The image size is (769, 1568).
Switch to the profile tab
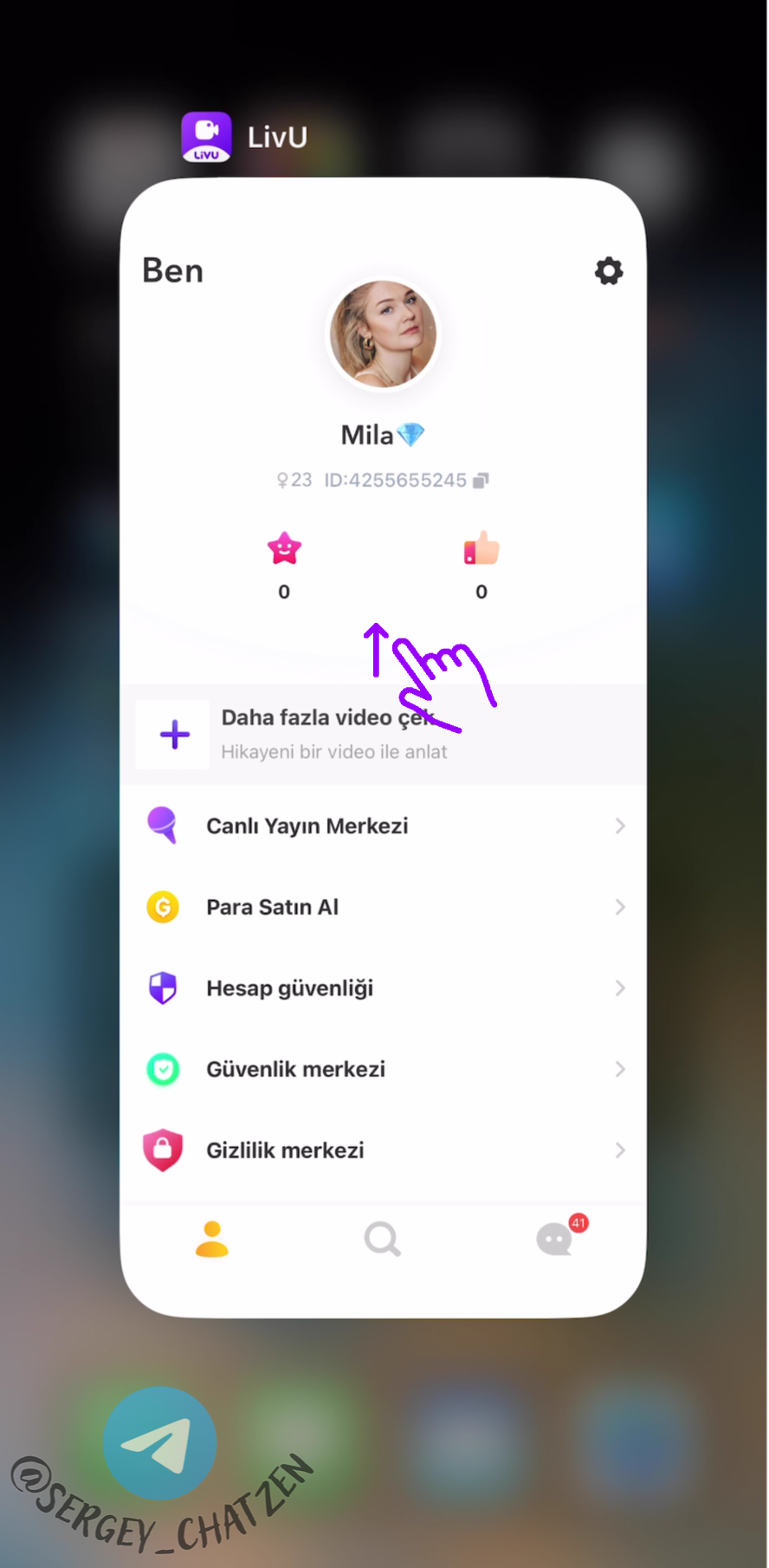click(211, 1240)
